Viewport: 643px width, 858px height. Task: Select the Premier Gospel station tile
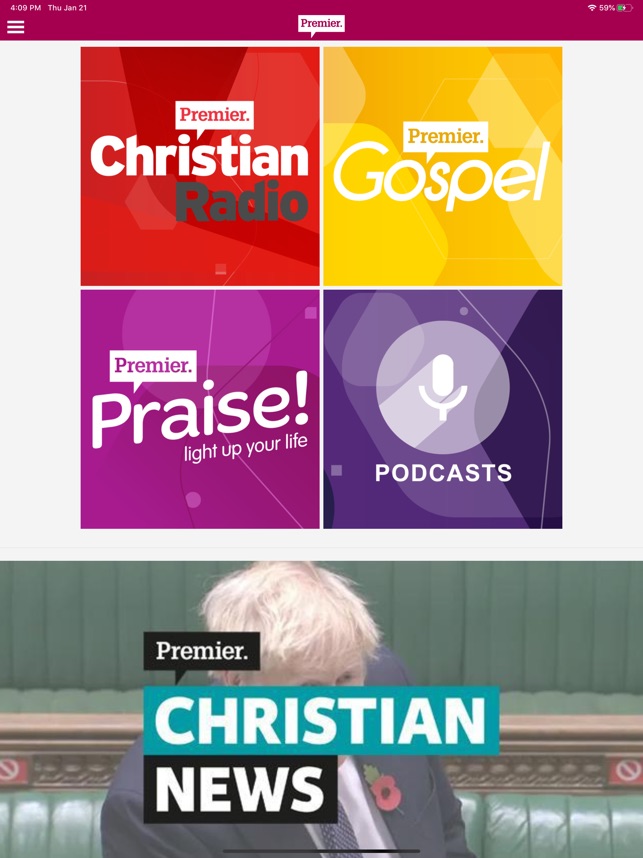click(x=442, y=166)
